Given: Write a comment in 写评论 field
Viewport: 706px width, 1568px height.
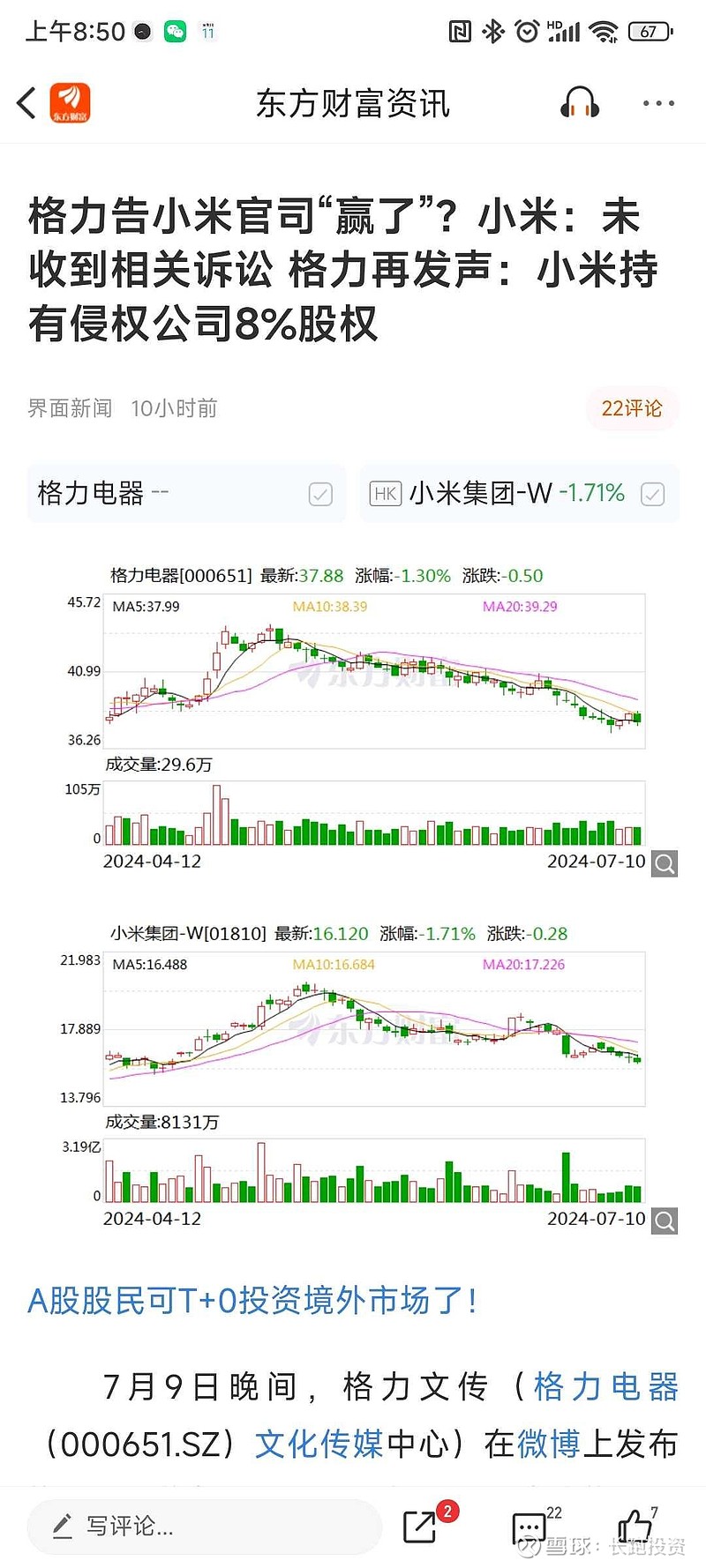Looking at the screenshot, I should (x=203, y=1527).
